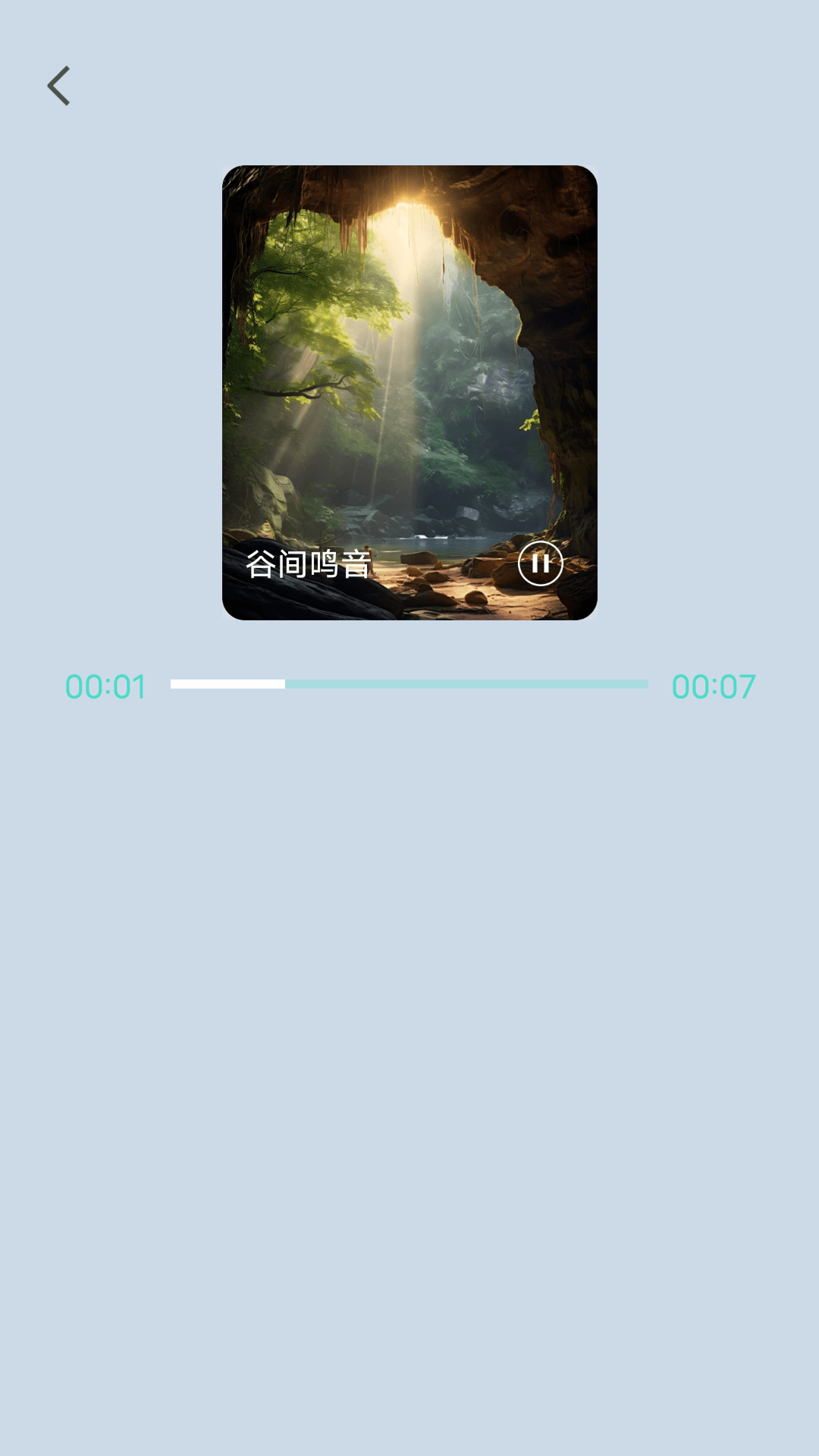The height and width of the screenshot is (1456, 819).
Task: Pause the 谷间鸣音 track
Action: (x=540, y=563)
